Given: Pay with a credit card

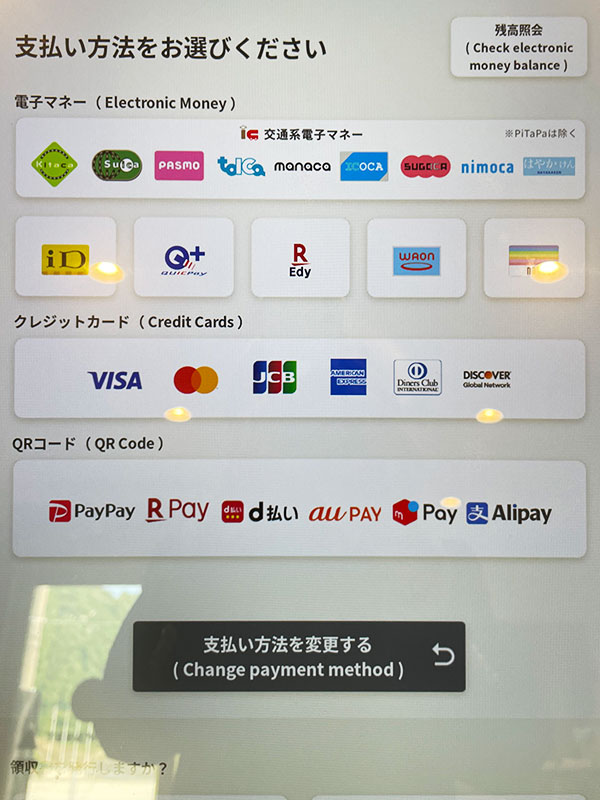Looking at the screenshot, I should [300, 379].
